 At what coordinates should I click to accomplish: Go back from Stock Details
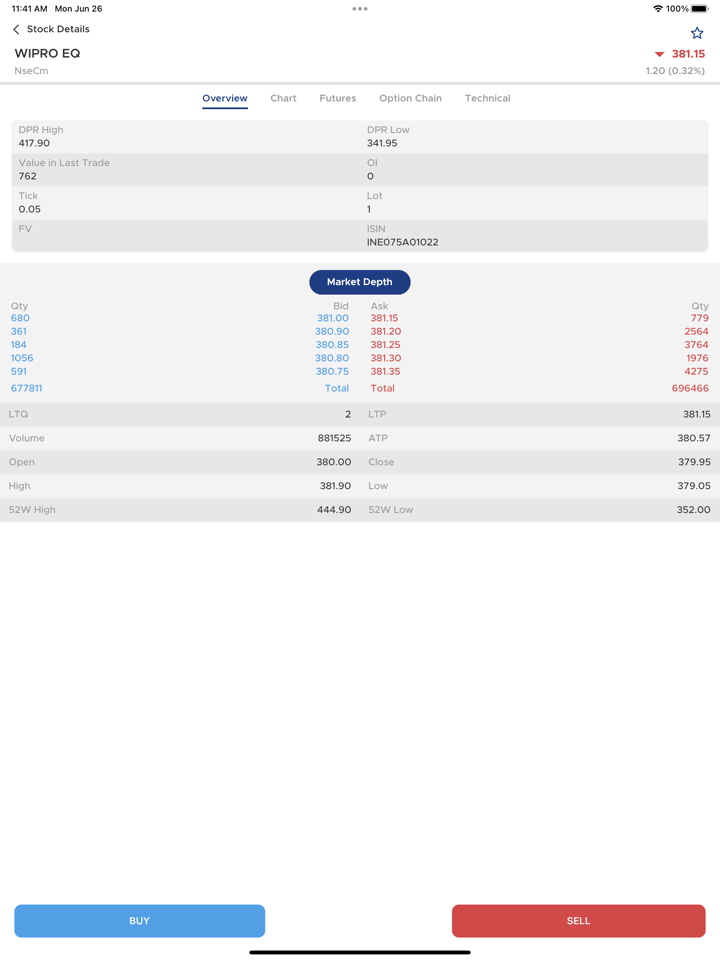[x=17, y=30]
